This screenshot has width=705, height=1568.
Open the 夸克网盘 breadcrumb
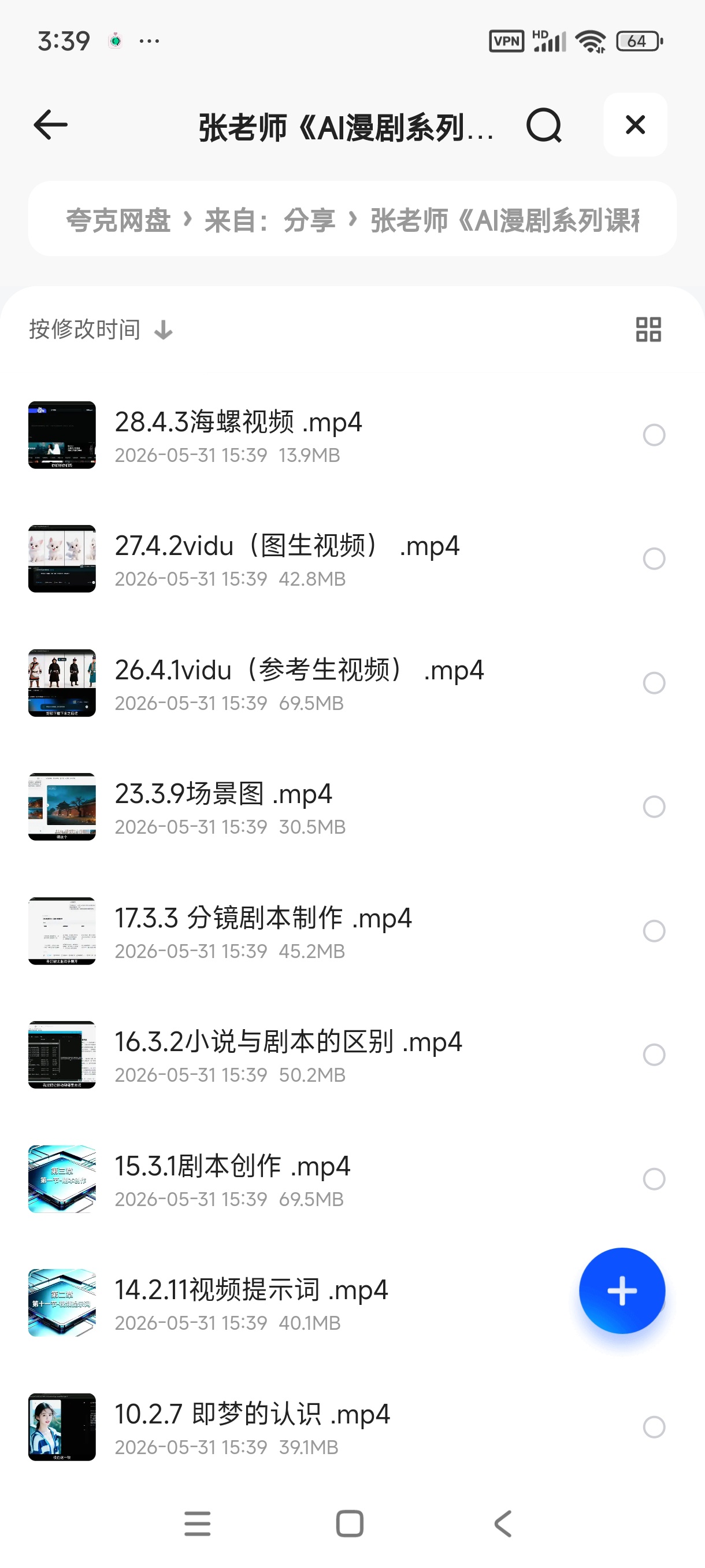(118, 220)
